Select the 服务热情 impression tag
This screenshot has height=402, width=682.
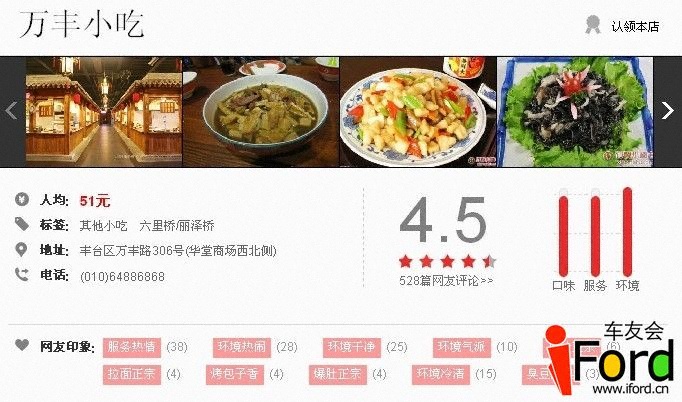[x=132, y=347]
